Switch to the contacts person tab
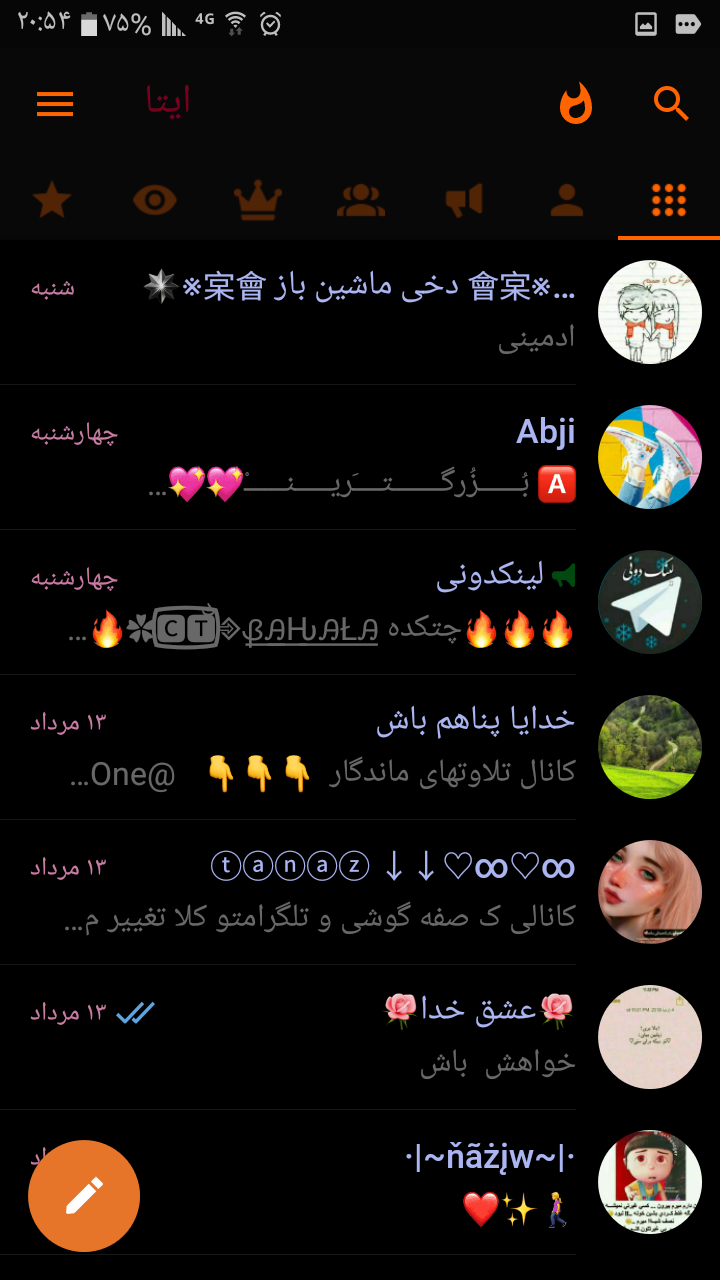Image resolution: width=720 pixels, height=1280 pixels. pyautogui.click(x=566, y=200)
